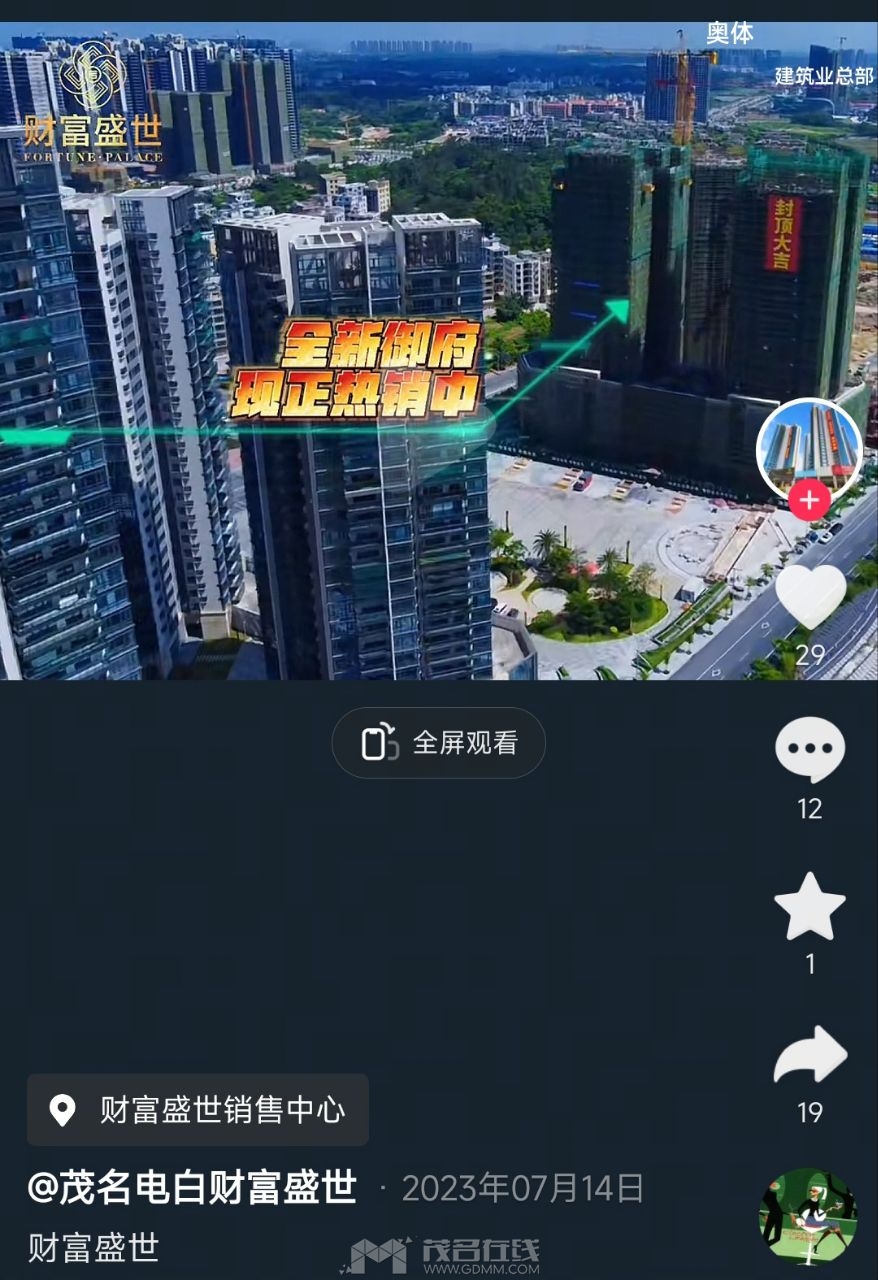Image resolution: width=878 pixels, height=1280 pixels.
Task: Add this video to favorites with the star
Action: tap(810, 906)
